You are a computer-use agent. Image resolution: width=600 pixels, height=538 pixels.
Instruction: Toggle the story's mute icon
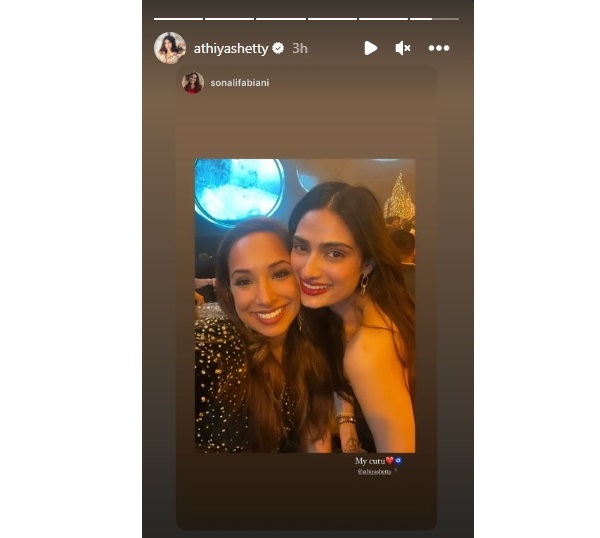[x=403, y=48]
